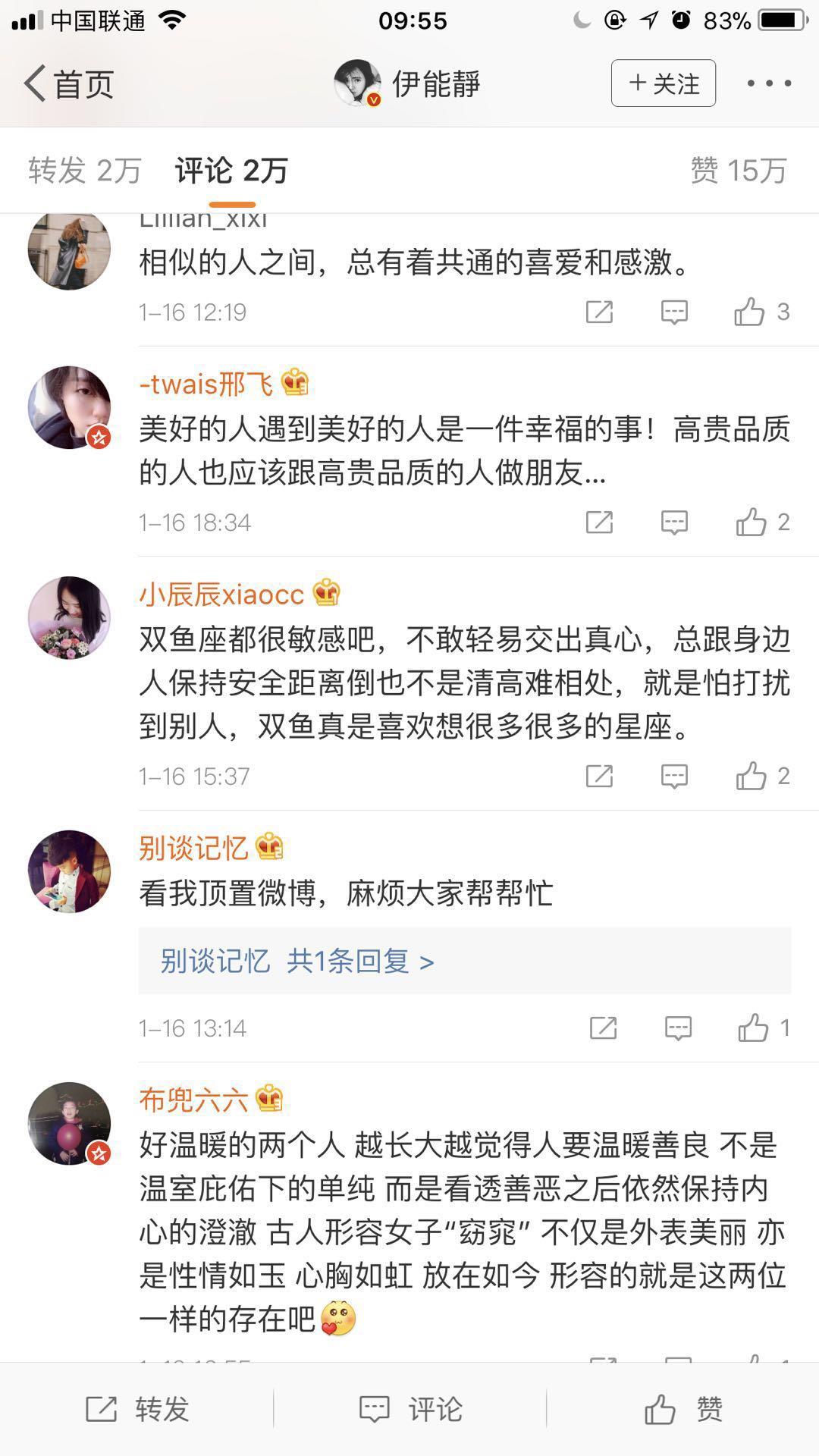Like the post with bottom 赞
Image resolution: width=819 pixels, height=1456 pixels.
(682, 1409)
